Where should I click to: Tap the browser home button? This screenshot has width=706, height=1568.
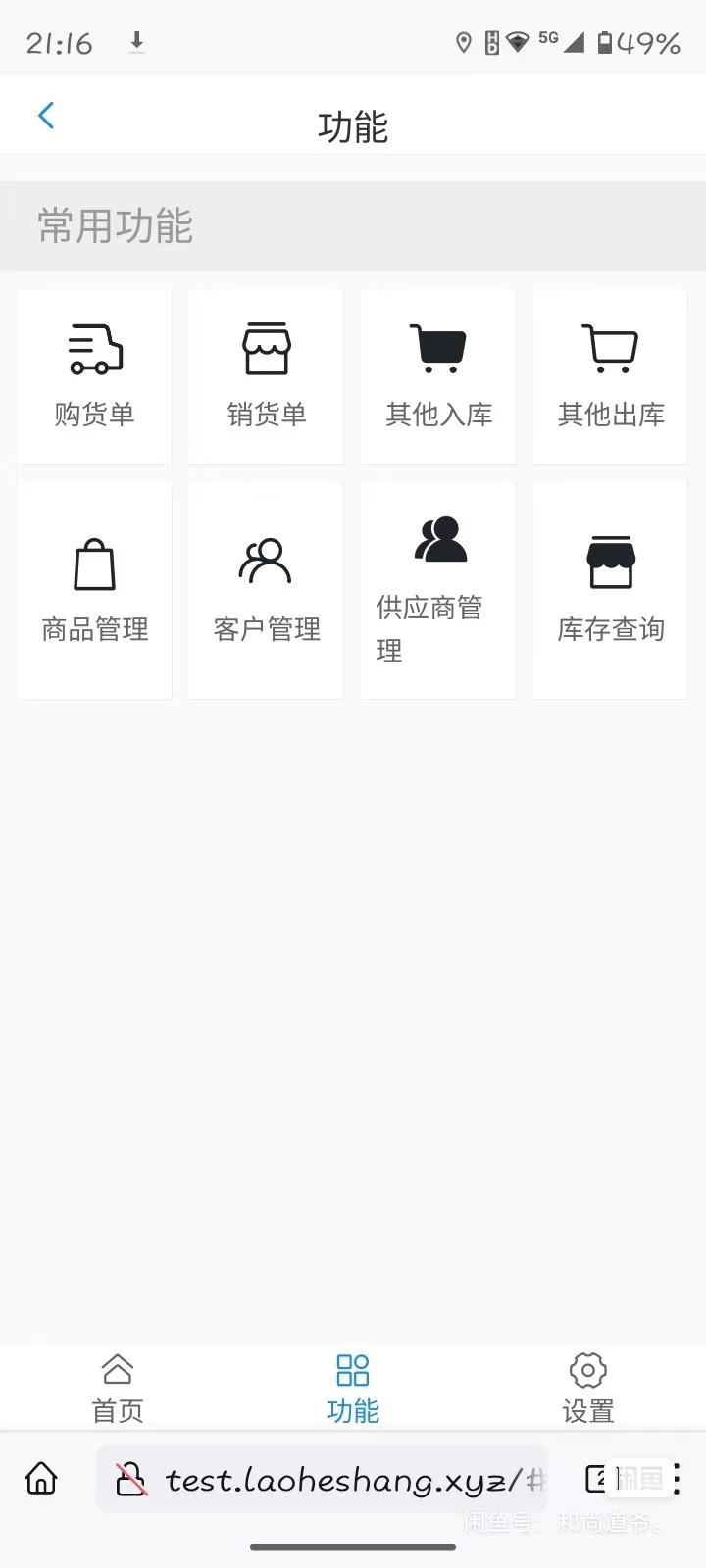pos(41,1478)
